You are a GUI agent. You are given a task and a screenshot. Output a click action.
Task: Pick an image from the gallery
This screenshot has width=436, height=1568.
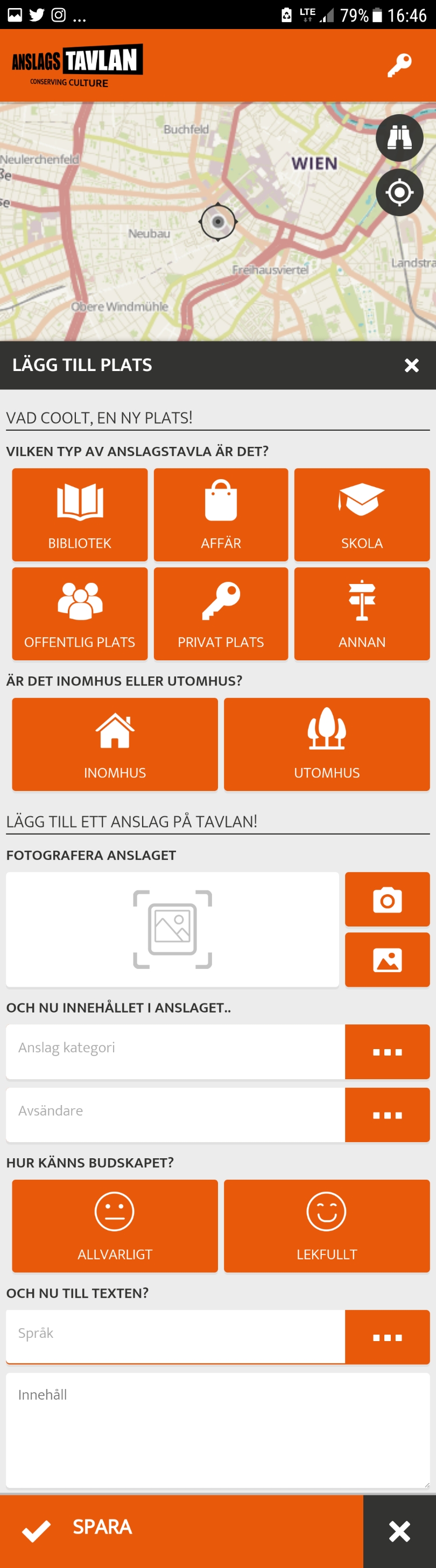[387, 960]
